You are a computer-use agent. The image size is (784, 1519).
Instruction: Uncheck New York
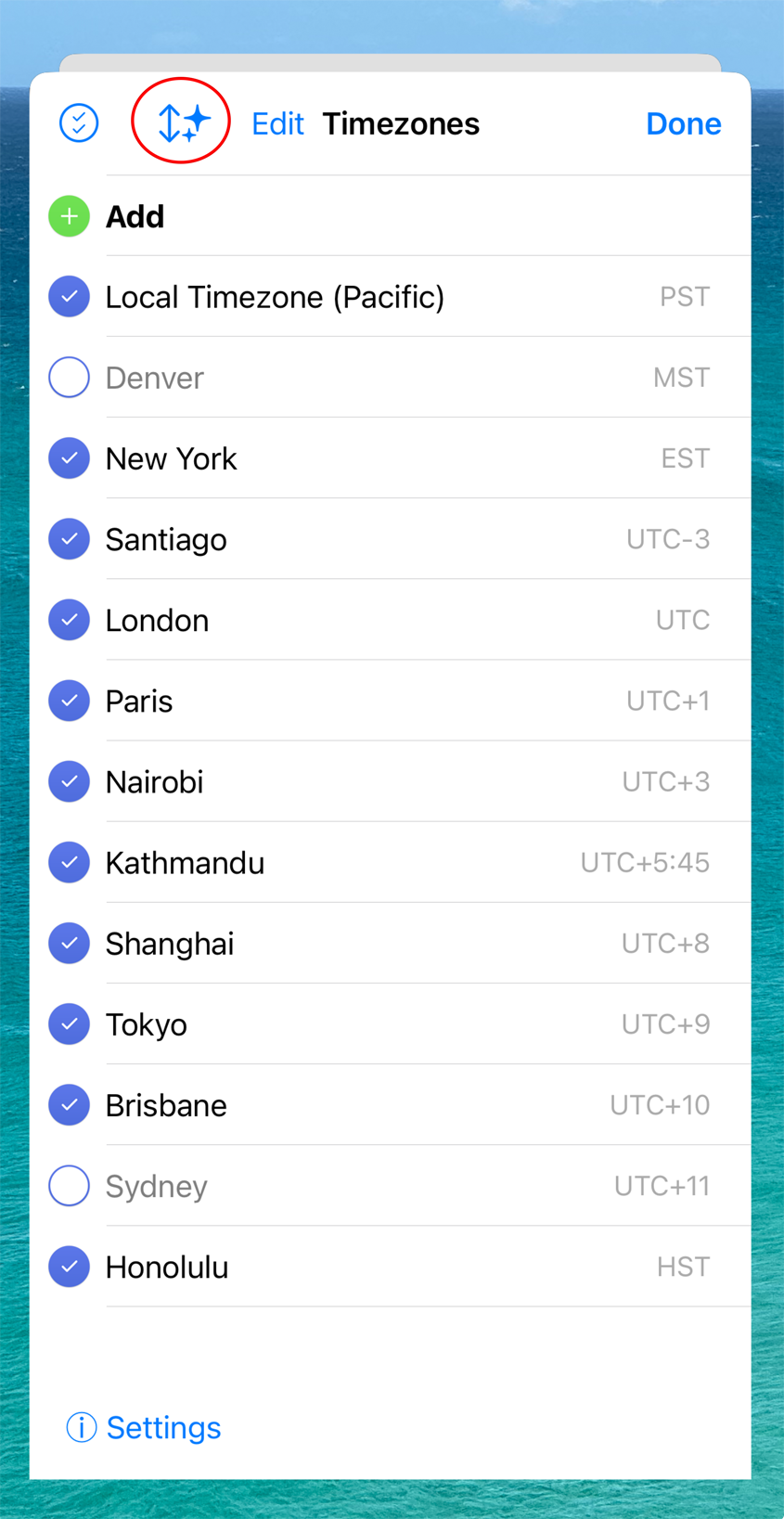(70, 458)
